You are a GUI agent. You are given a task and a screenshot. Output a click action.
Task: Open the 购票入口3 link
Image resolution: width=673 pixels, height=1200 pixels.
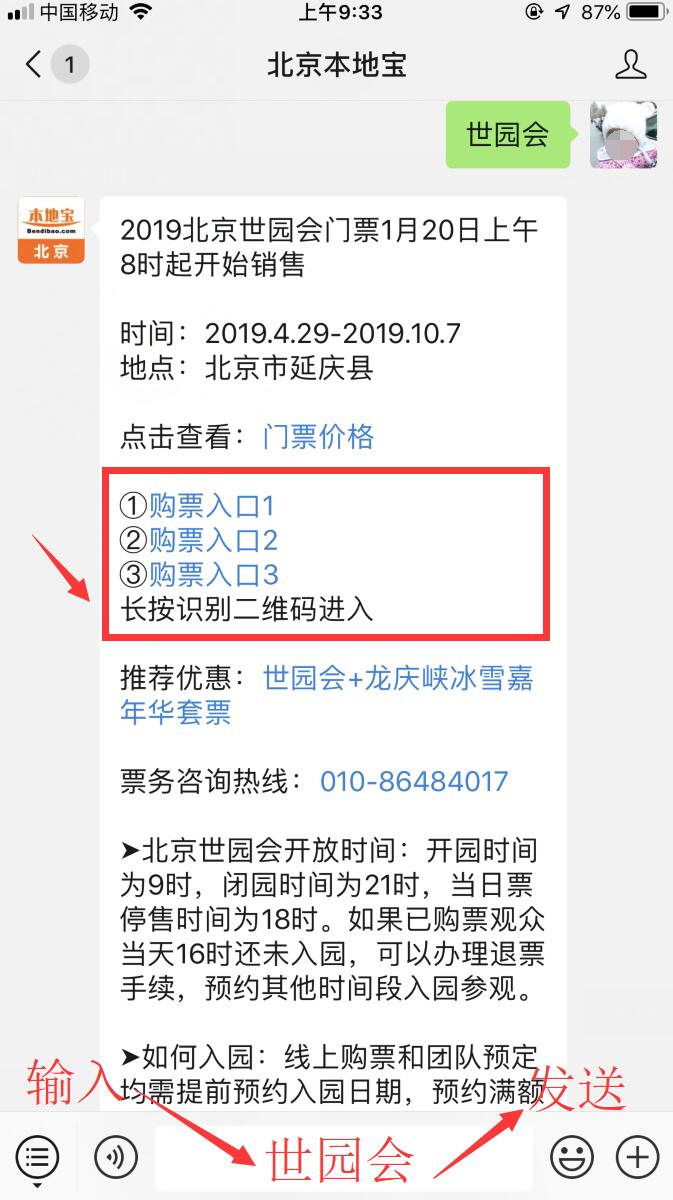click(x=213, y=575)
